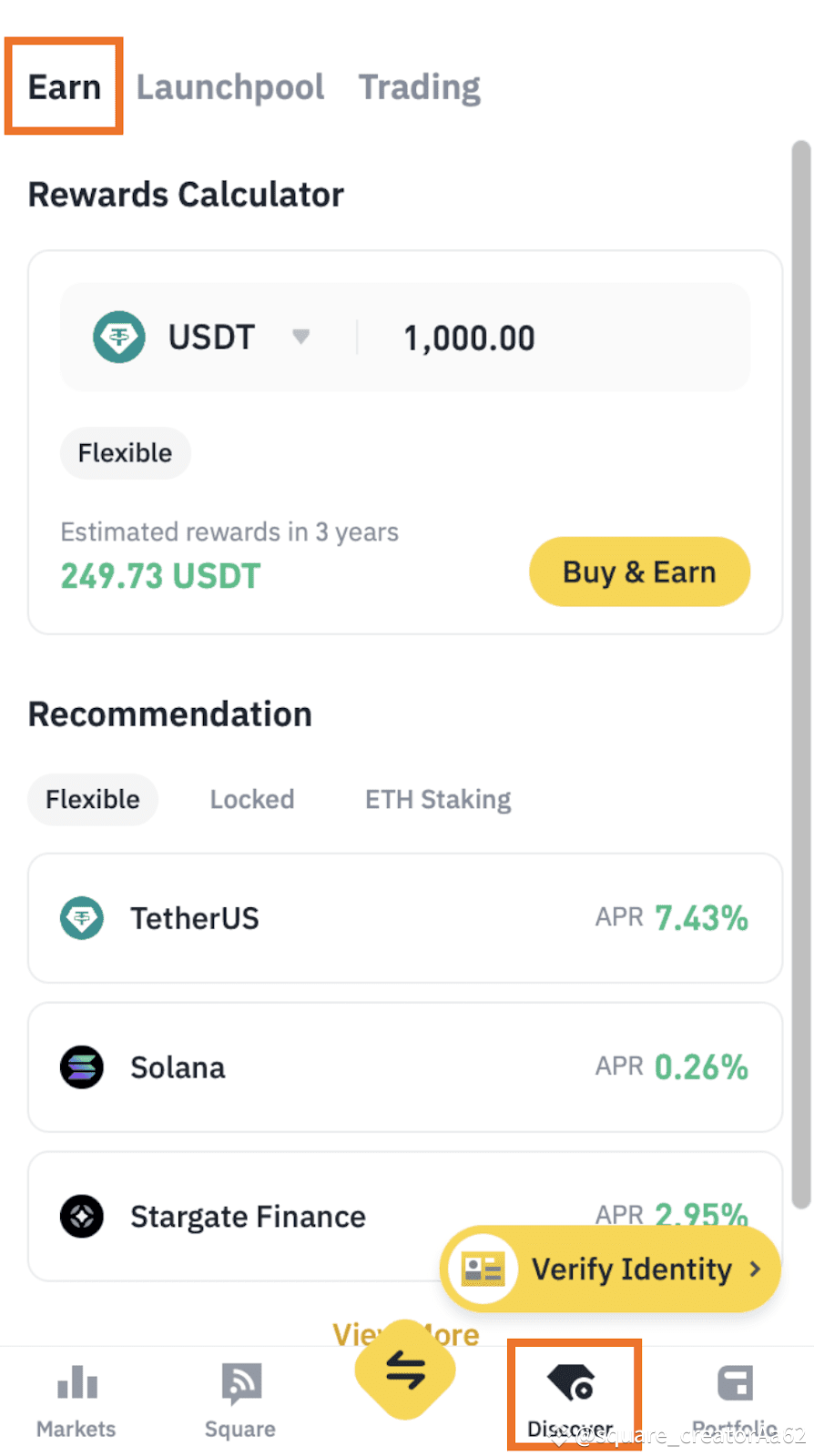
Task: Expand the Verify Identity chevron
Action: coord(755,1269)
